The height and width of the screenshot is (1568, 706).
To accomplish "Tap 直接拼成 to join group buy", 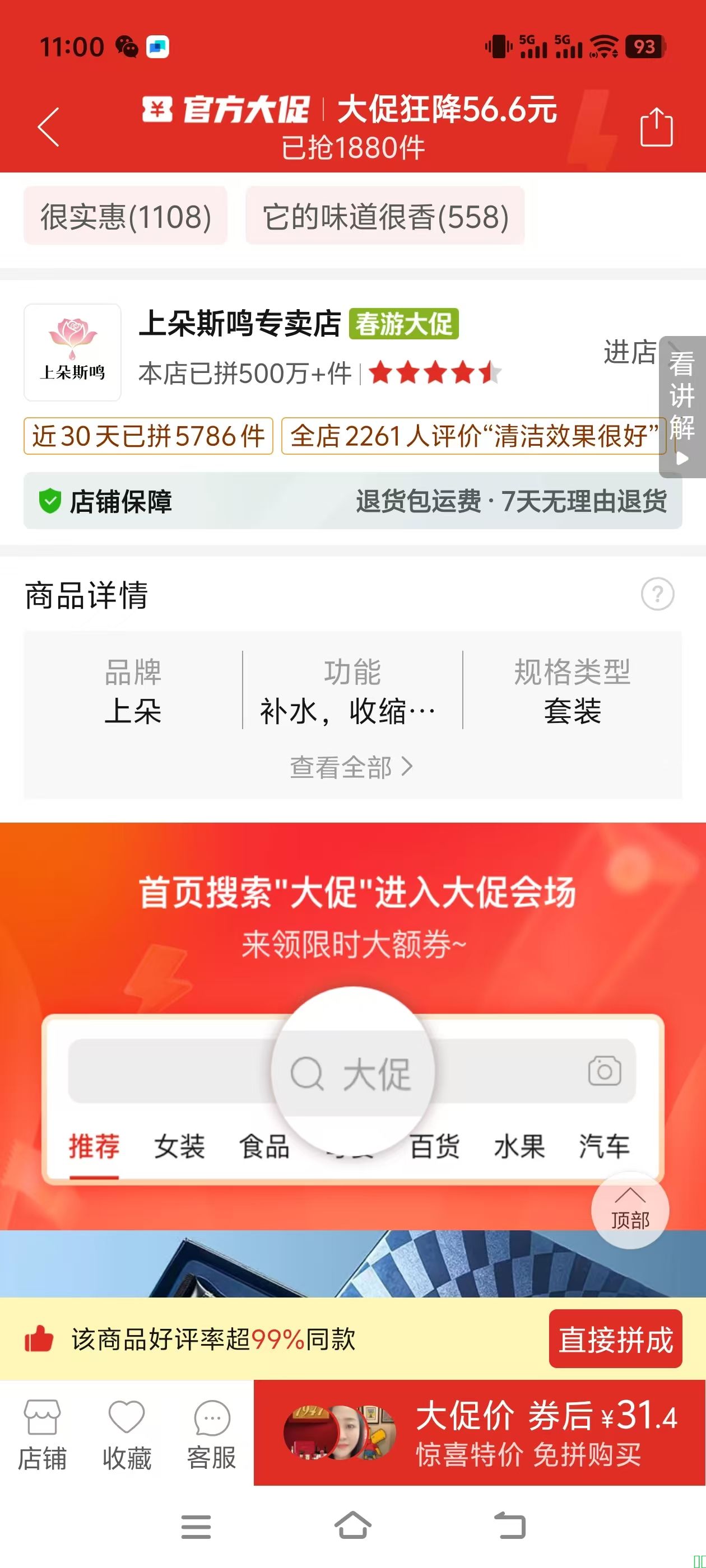I will (x=615, y=1339).
